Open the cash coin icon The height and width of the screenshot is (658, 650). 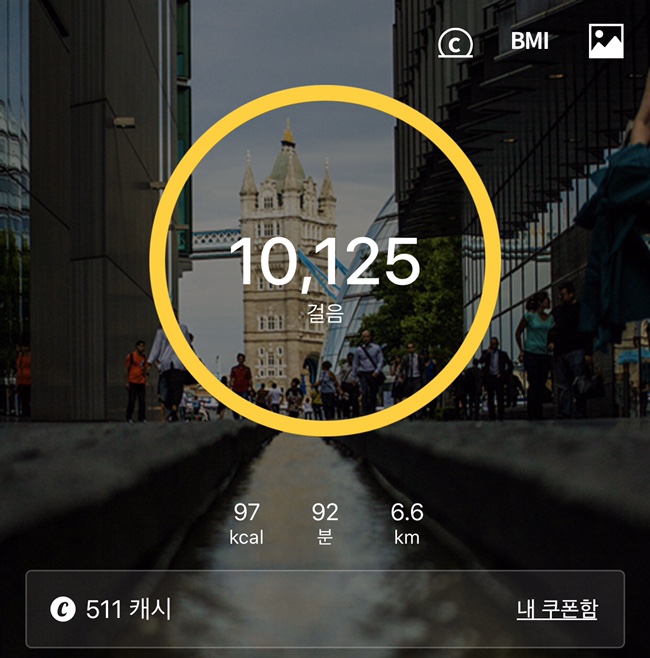point(455,43)
